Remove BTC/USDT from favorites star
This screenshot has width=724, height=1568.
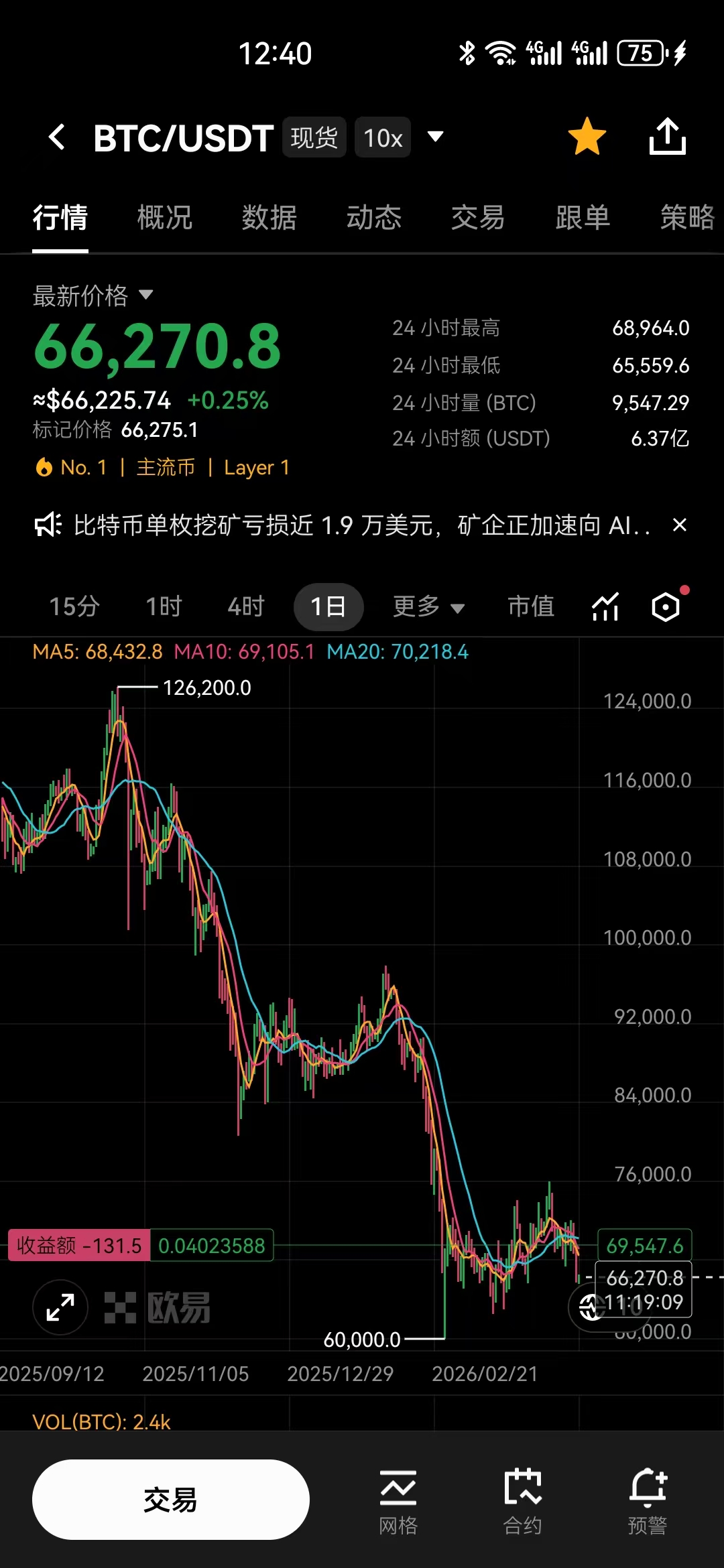[x=587, y=137]
